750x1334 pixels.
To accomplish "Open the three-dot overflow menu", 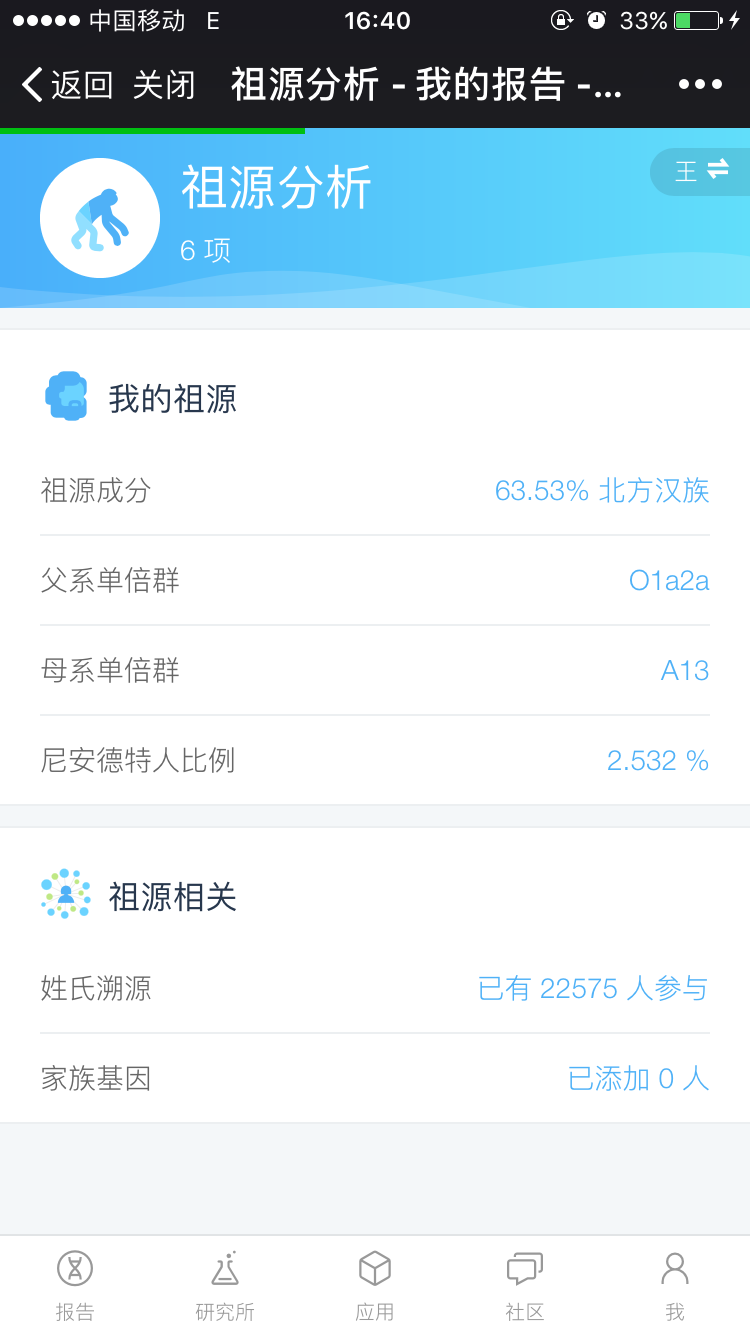I will 700,85.
